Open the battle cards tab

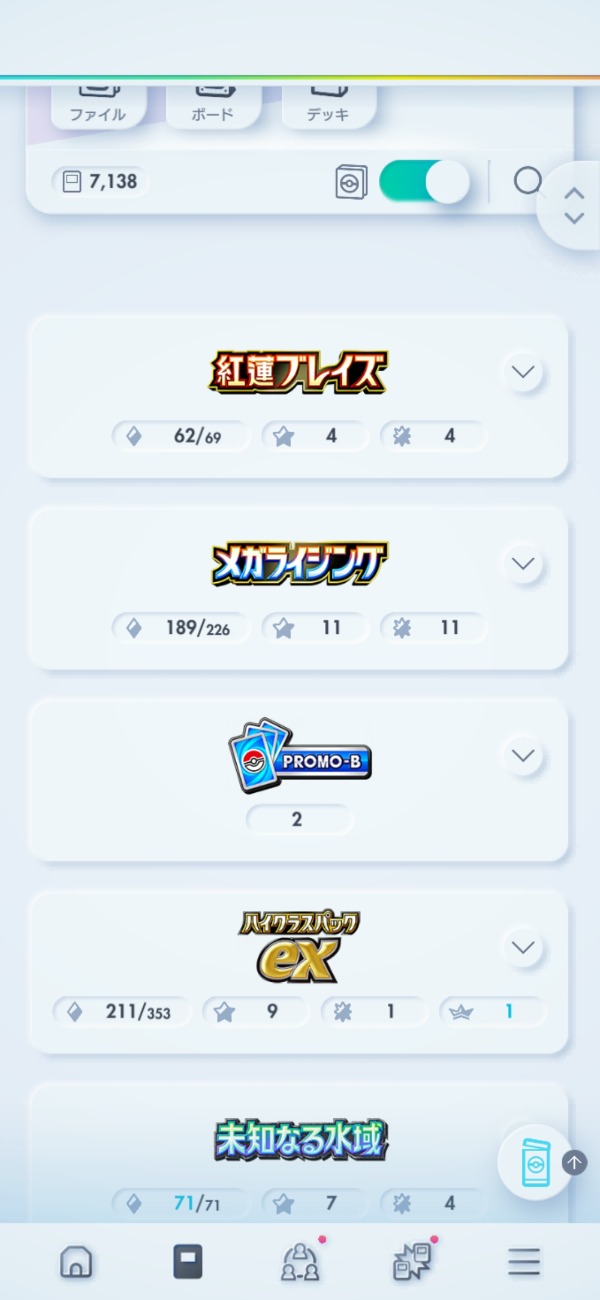[412, 1262]
